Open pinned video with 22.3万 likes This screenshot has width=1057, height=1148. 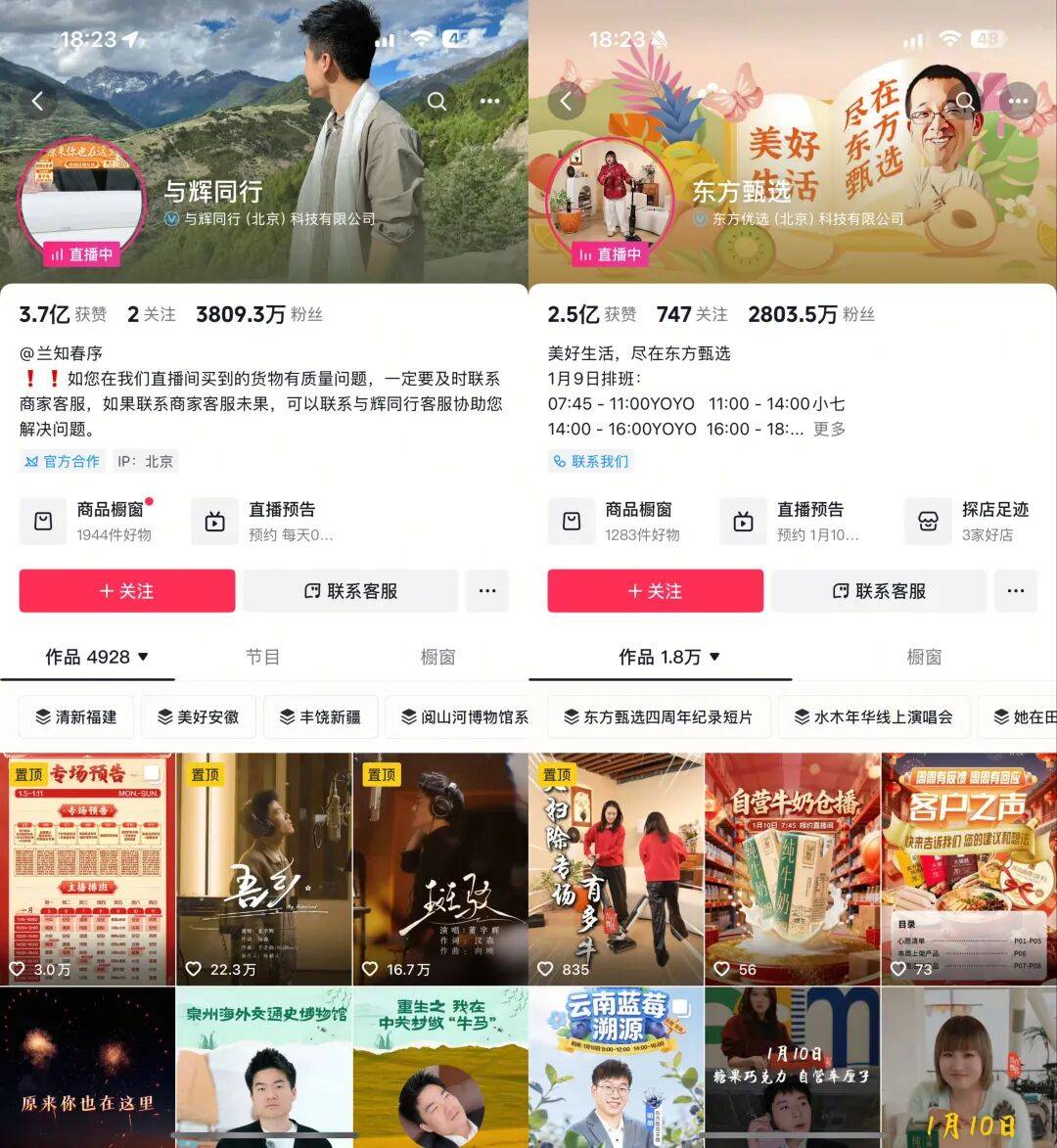coord(263,868)
